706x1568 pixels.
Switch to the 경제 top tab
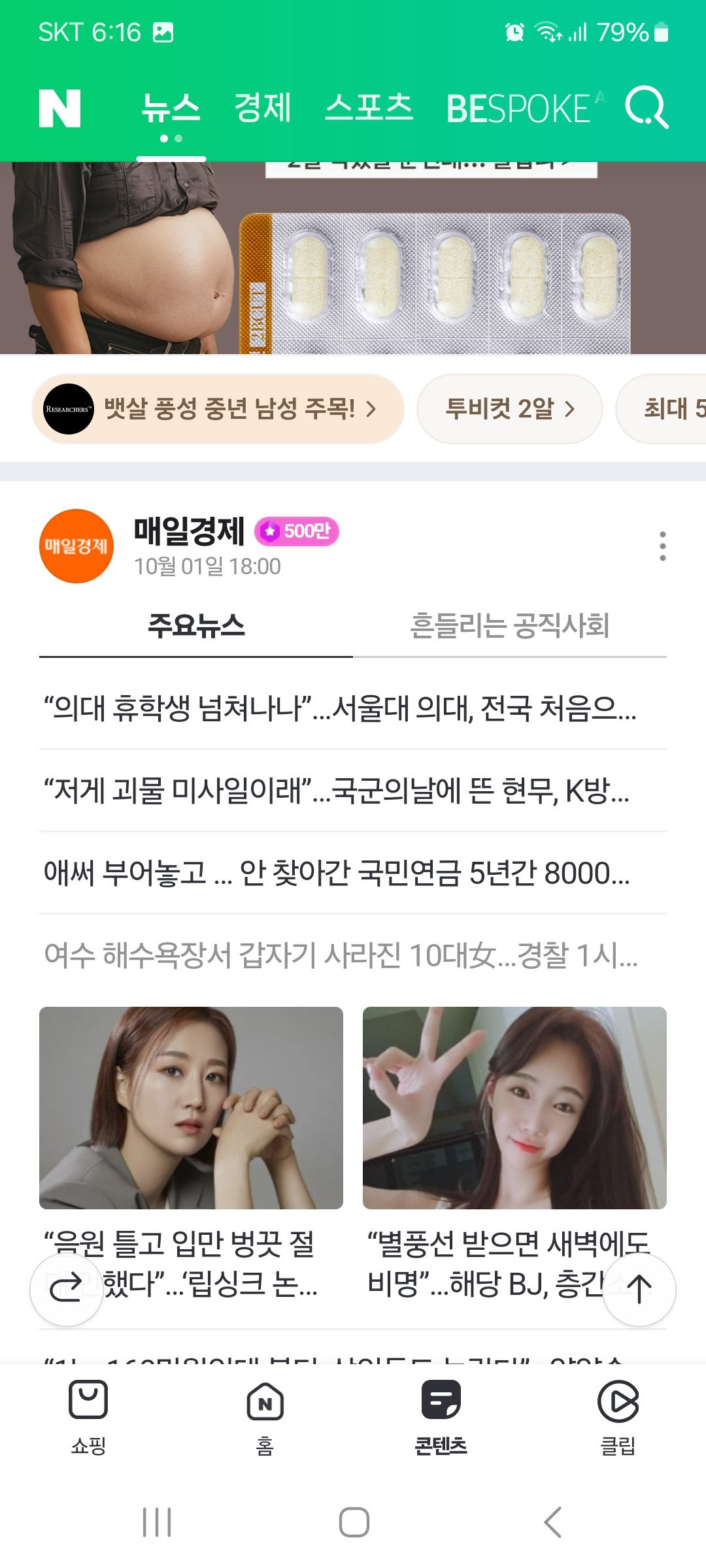[x=262, y=108]
